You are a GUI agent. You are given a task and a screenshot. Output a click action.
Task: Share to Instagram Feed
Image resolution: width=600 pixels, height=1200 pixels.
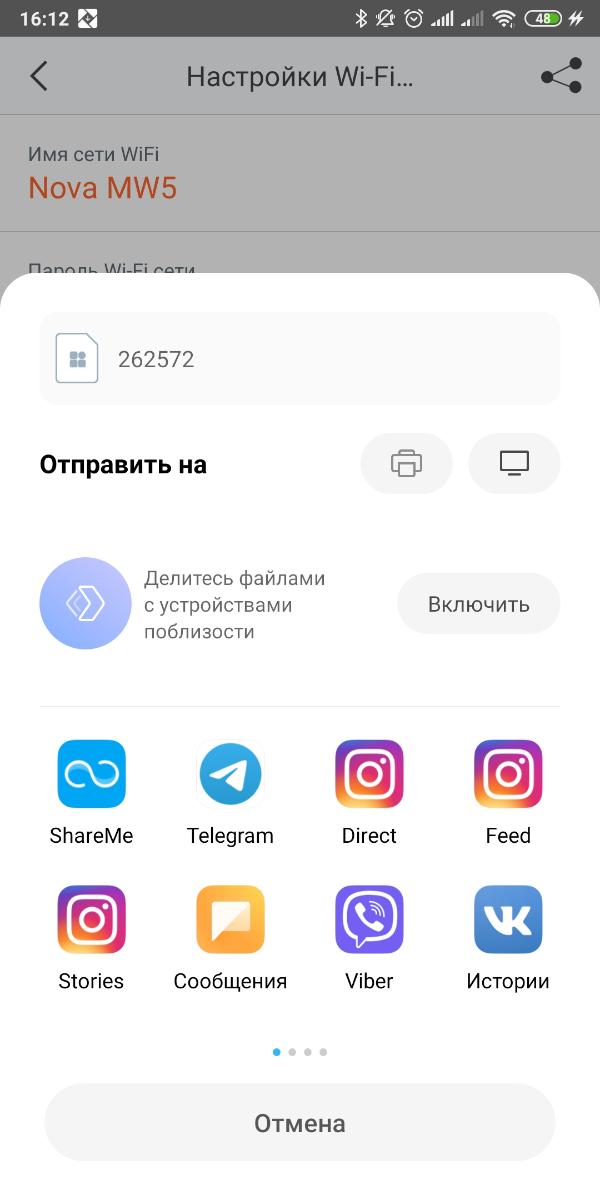(x=508, y=774)
